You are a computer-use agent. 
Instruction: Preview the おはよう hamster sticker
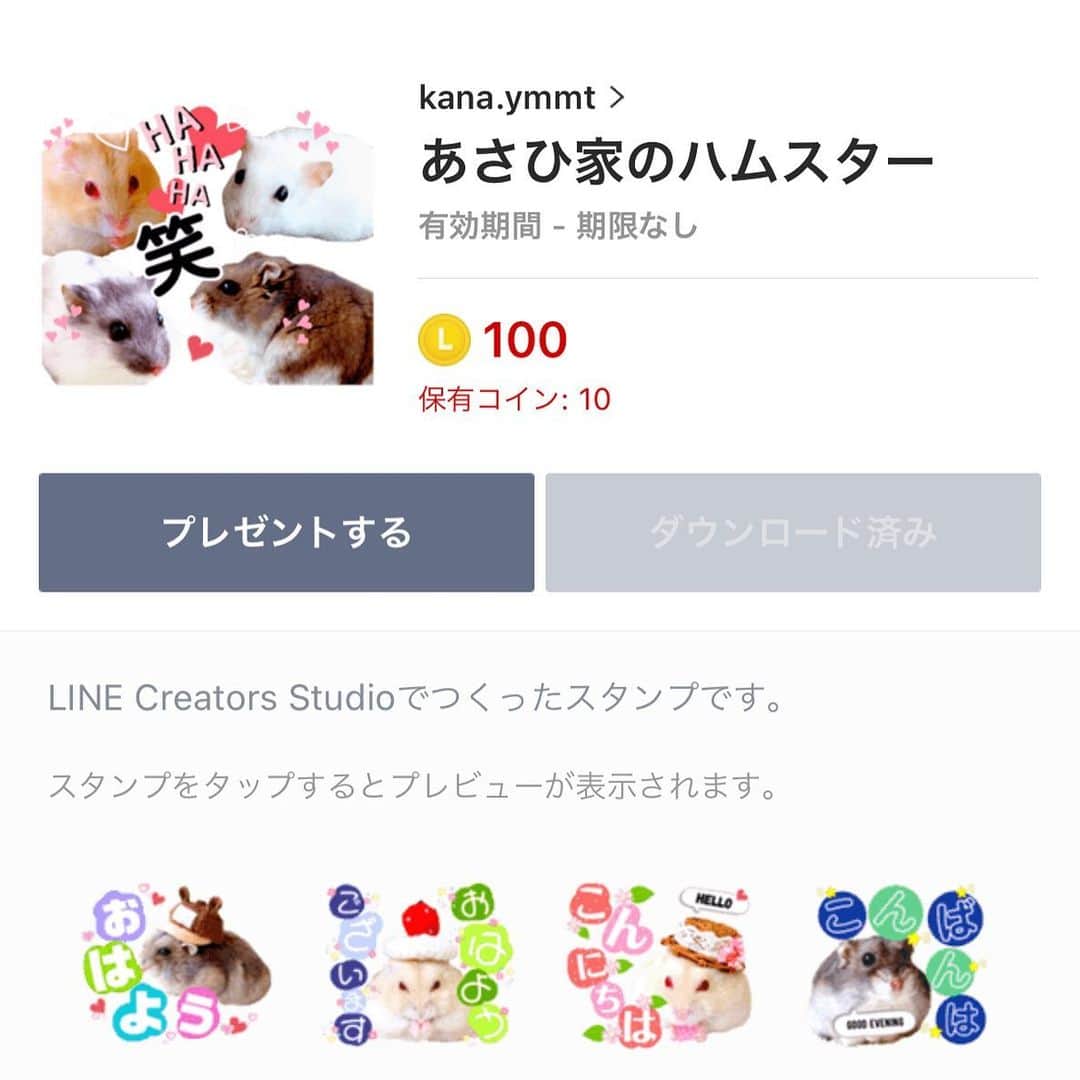180,963
